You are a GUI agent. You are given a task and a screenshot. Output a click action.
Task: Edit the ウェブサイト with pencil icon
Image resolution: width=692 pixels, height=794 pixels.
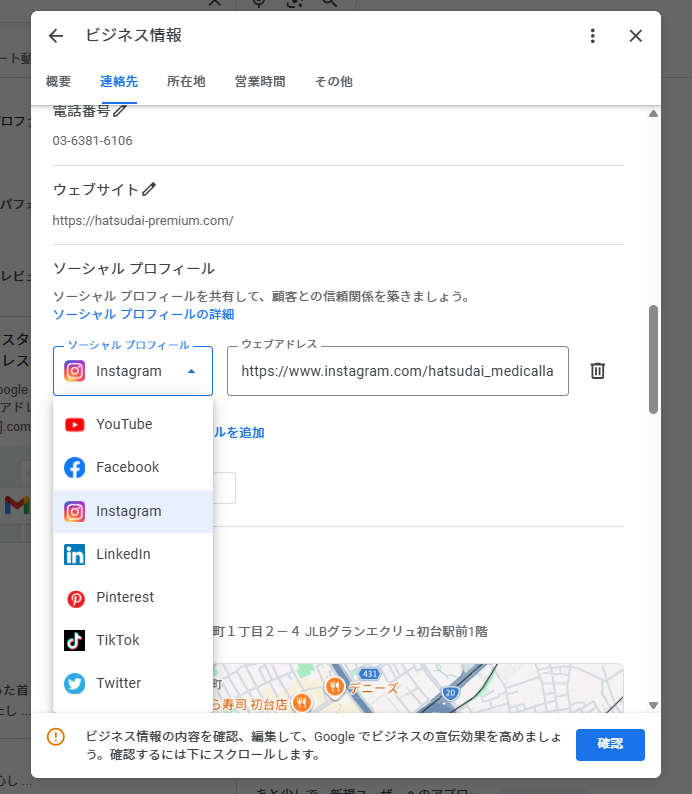[149, 189]
